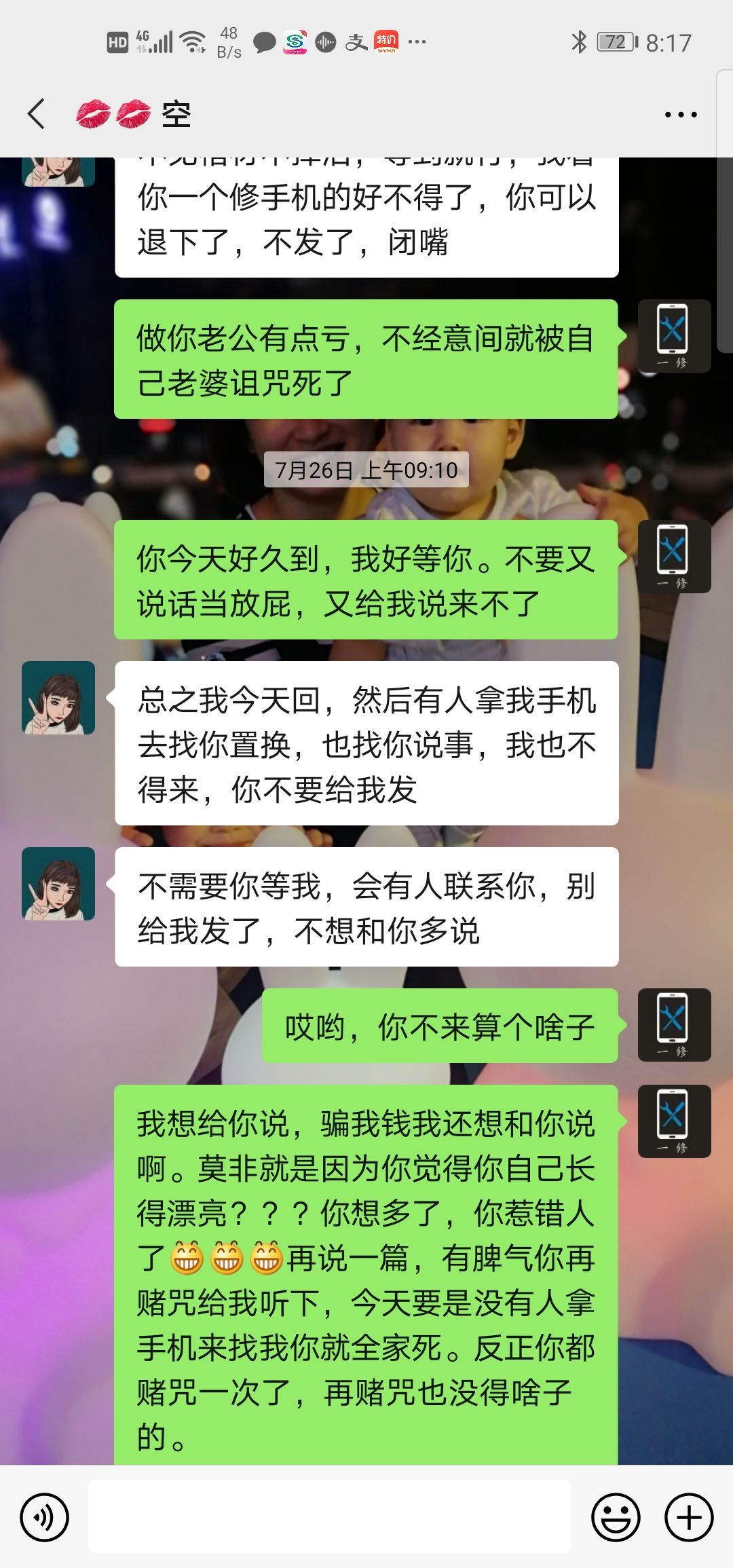Screen dimensions: 733x1568
Task: Open own avatar beside '哎哟,你不来算个啥子'
Action: [x=674, y=1025]
